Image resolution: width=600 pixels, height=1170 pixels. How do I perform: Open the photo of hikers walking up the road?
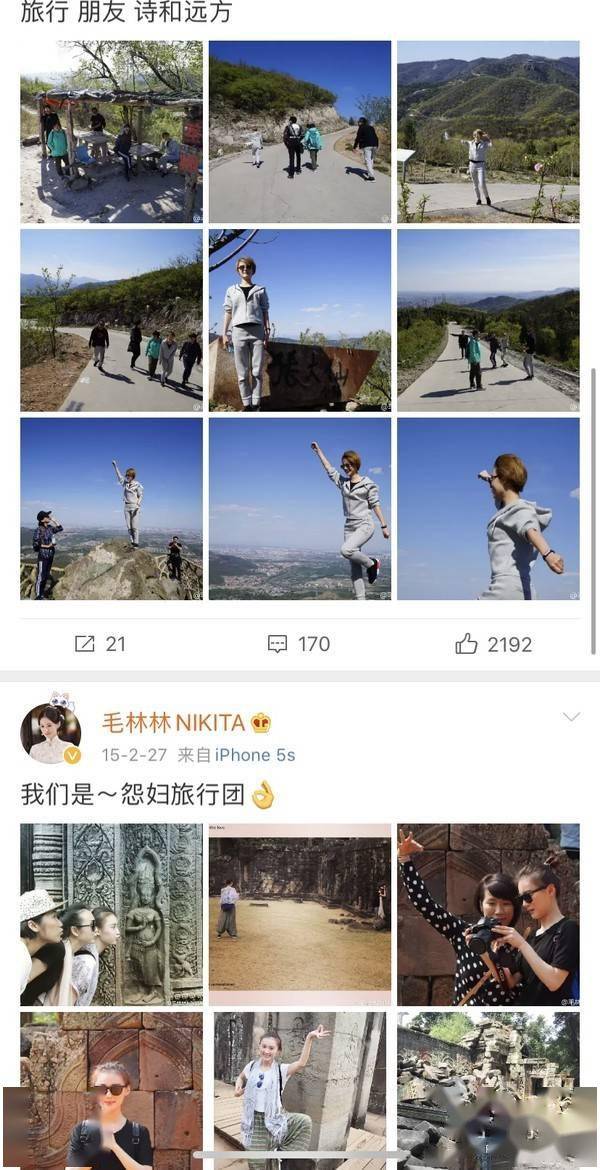point(300,131)
